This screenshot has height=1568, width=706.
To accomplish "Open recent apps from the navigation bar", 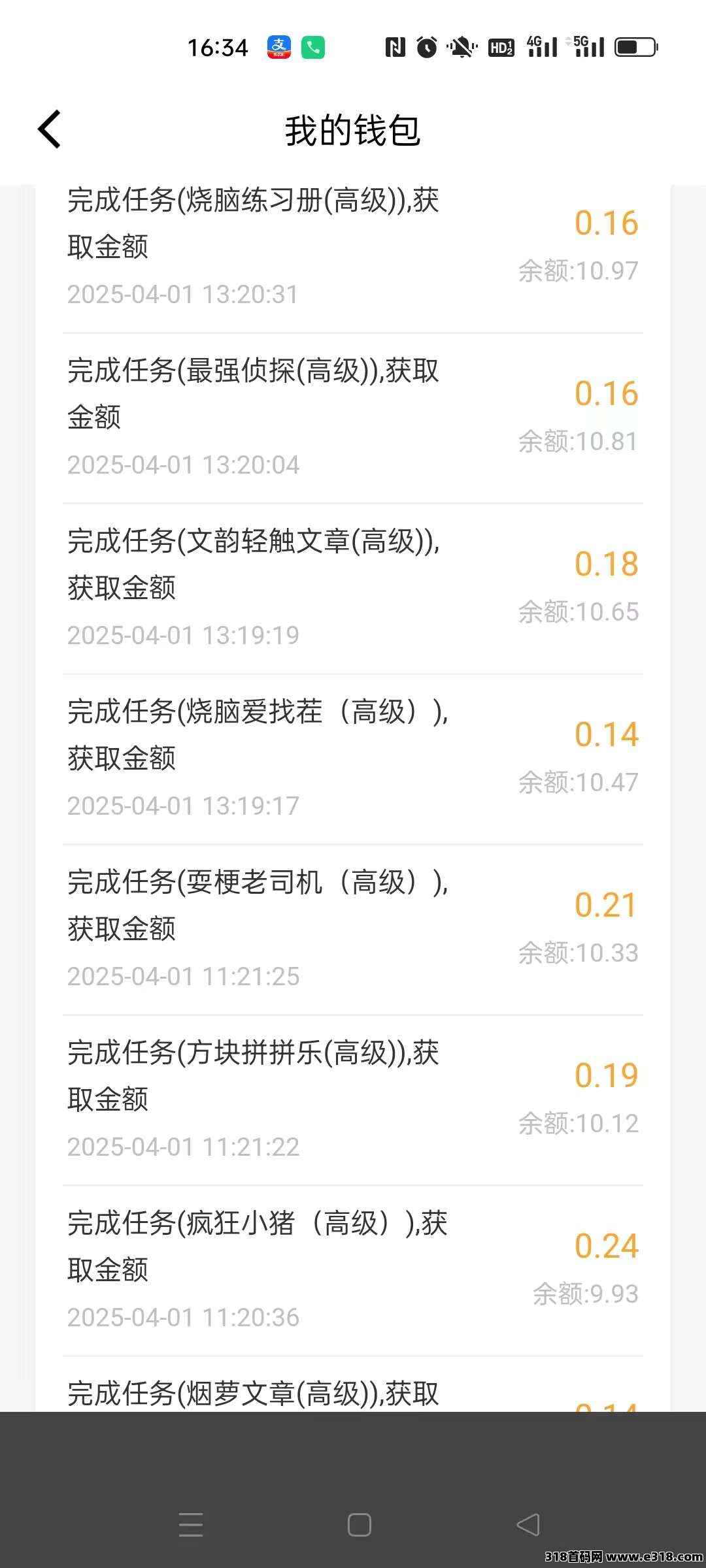I will coord(191,1525).
